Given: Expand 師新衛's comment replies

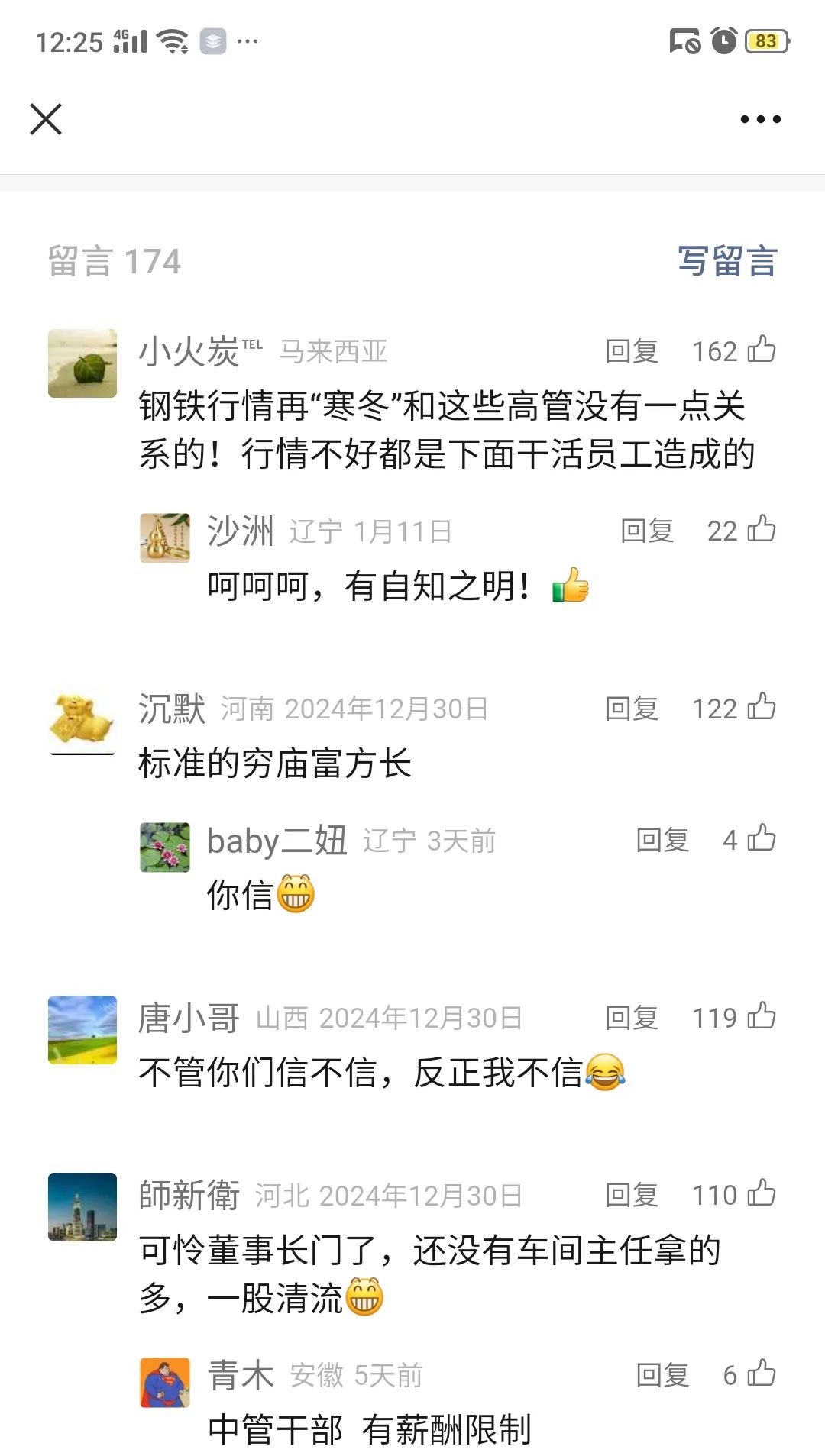Looking at the screenshot, I should coord(631,1194).
